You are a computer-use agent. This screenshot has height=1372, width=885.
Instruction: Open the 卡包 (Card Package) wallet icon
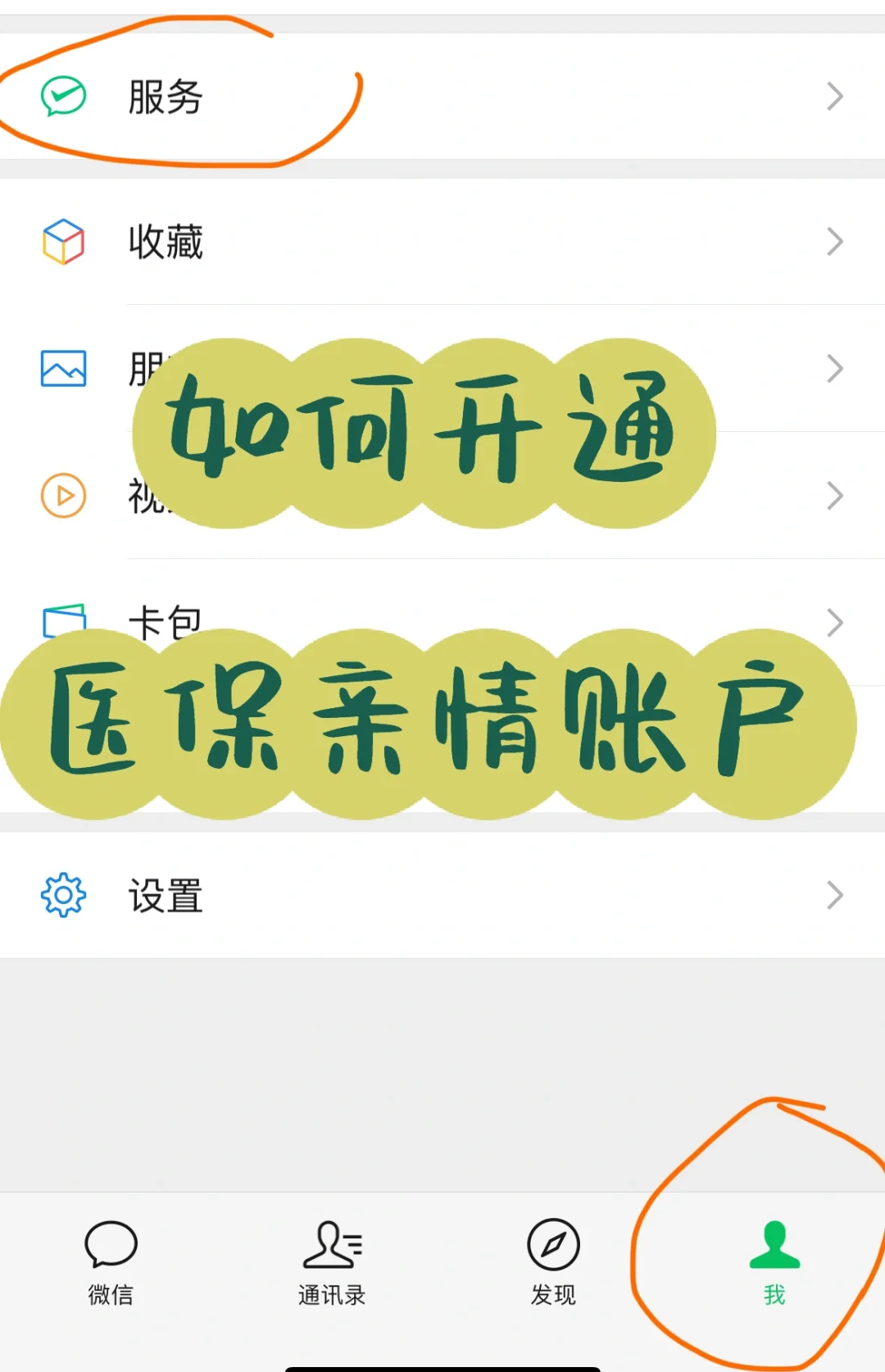61,621
